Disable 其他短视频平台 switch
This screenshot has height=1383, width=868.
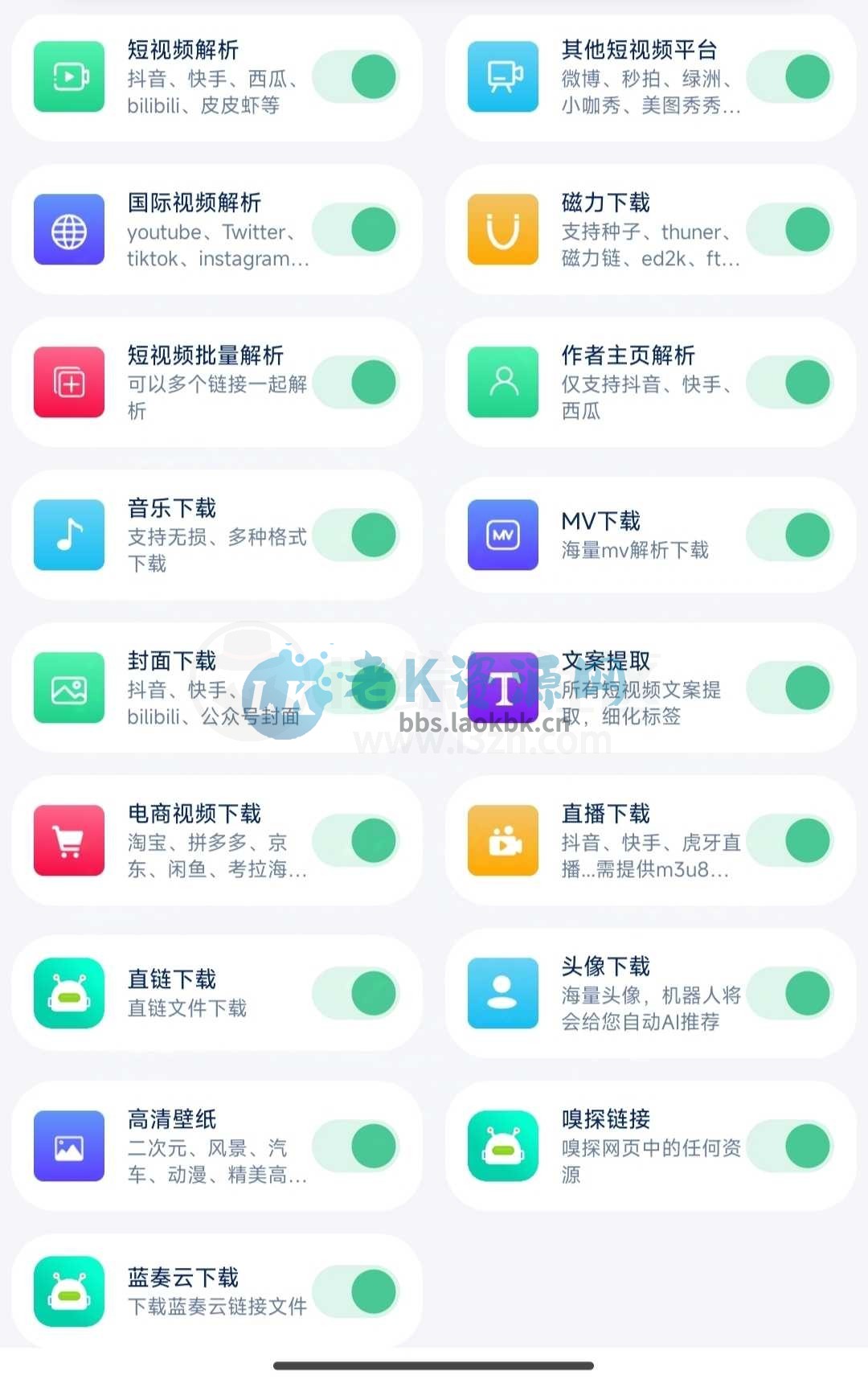click(790, 77)
